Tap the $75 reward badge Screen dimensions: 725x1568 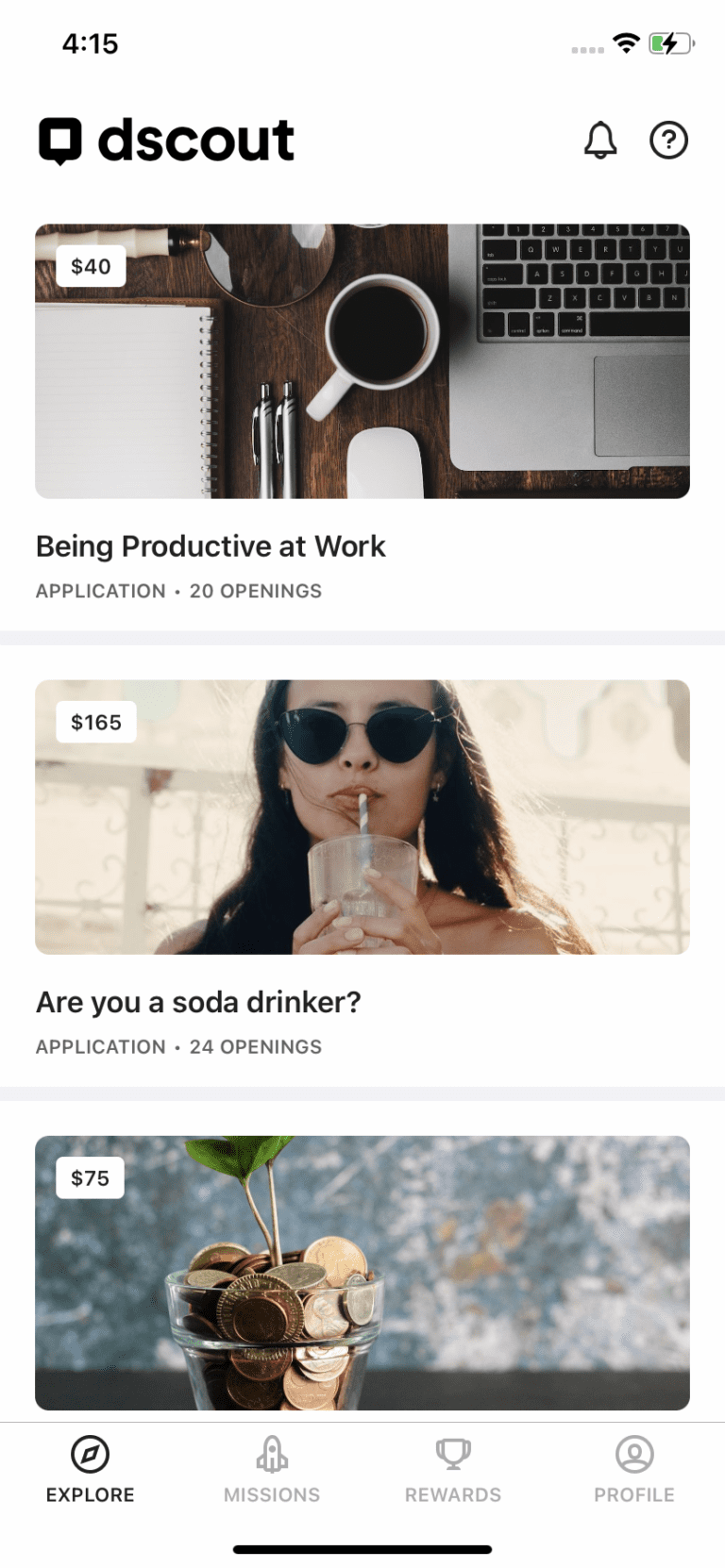click(90, 1176)
